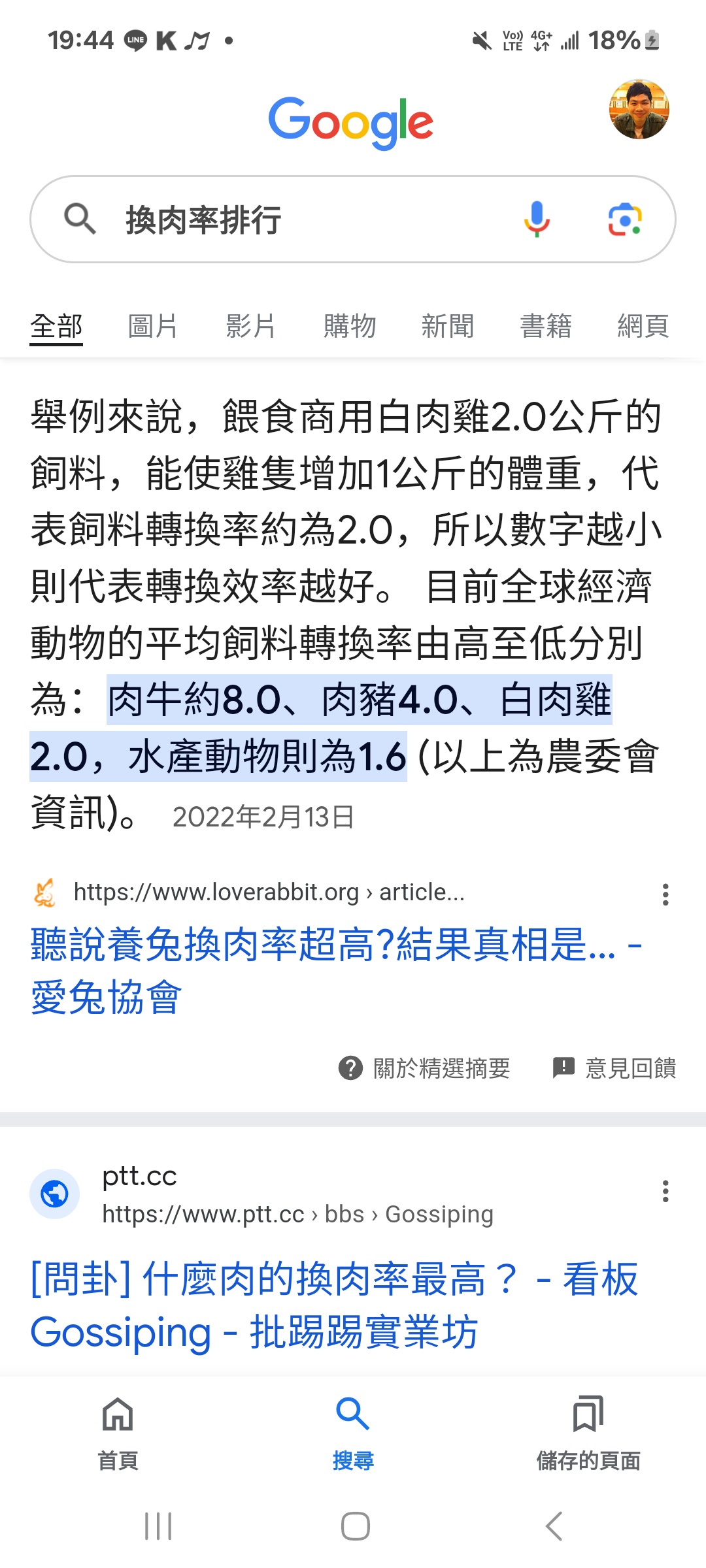Open options for the loverabbit.org result
The image size is (706, 1568).
(665, 894)
